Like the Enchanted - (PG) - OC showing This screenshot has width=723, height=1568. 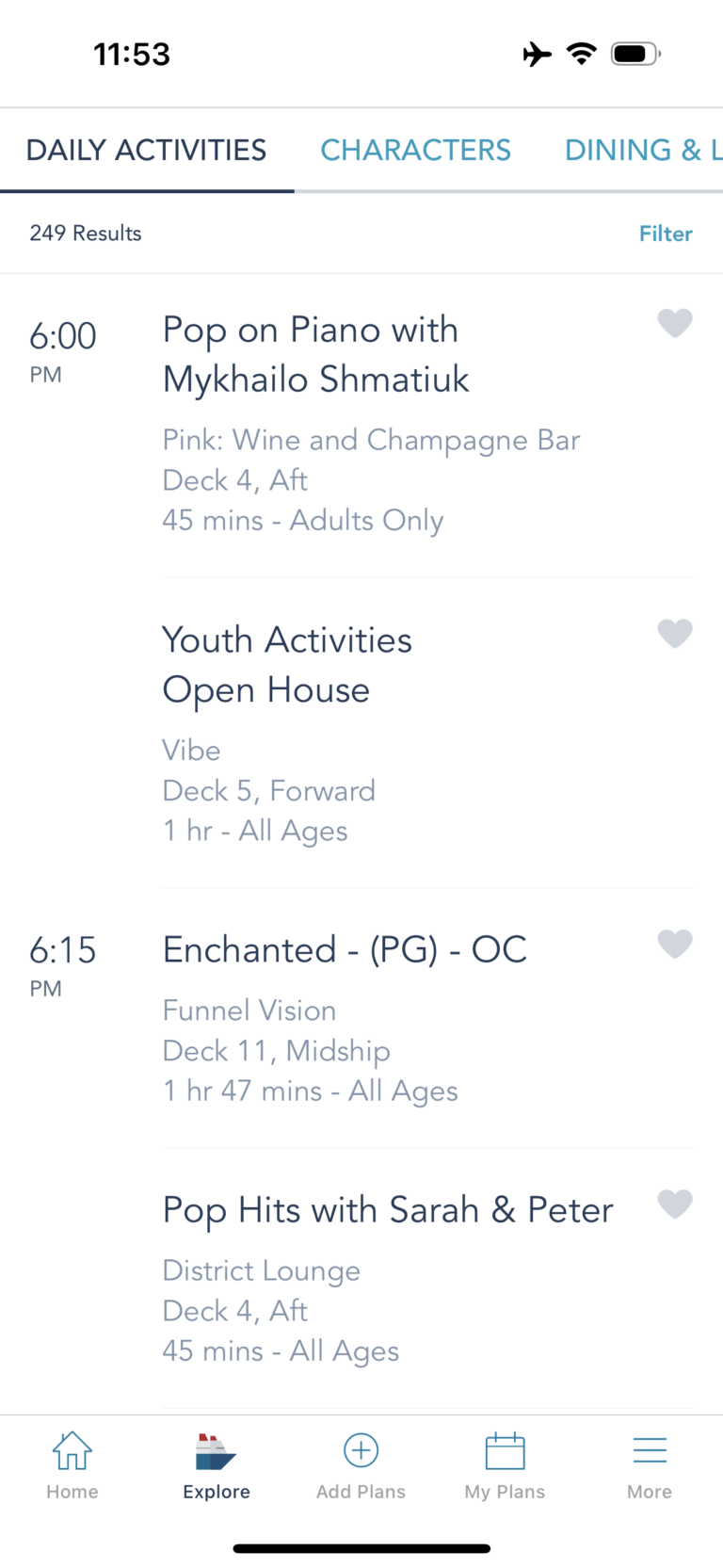click(674, 943)
